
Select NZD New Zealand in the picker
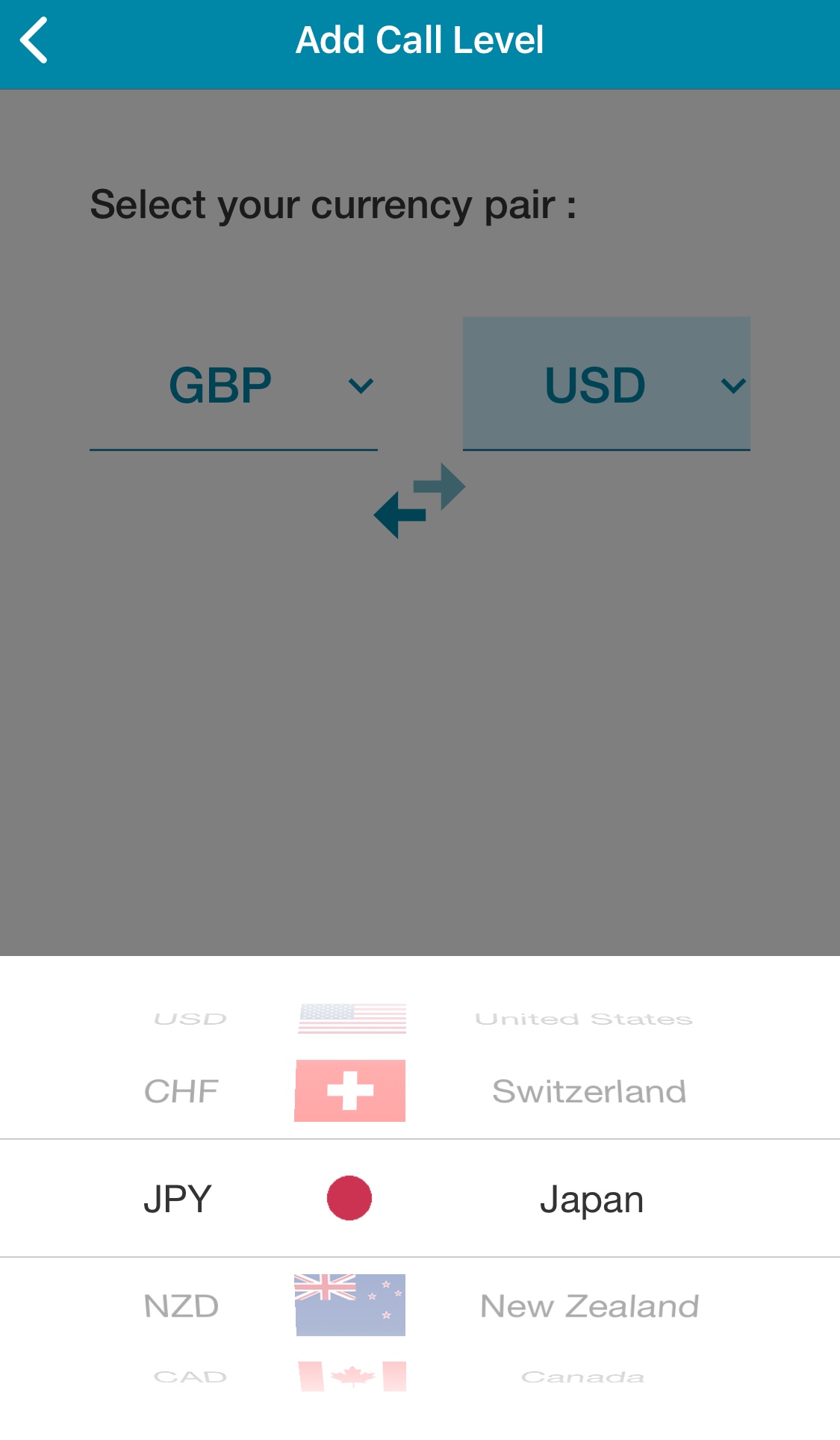pos(420,1306)
